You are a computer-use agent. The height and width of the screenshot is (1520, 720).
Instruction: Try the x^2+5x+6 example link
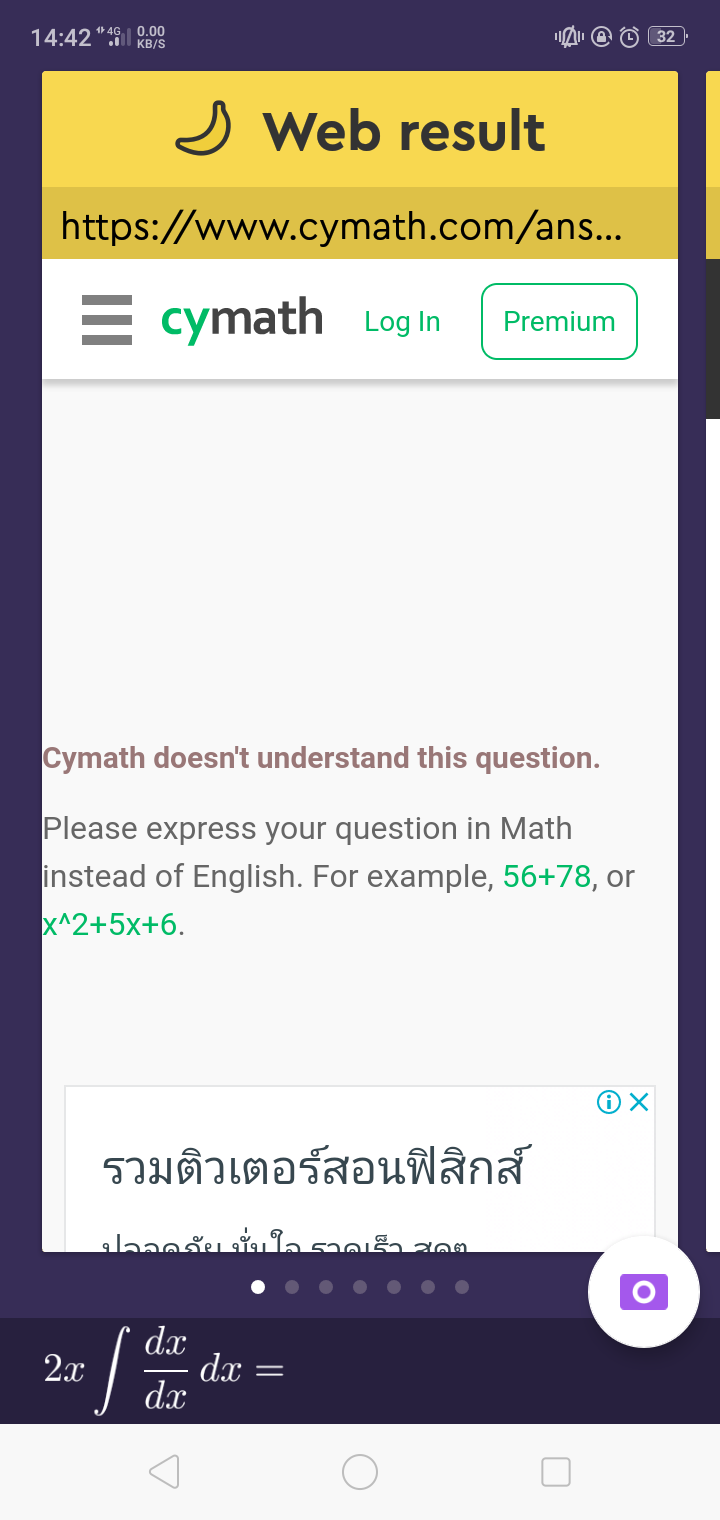click(x=110, y=925)
